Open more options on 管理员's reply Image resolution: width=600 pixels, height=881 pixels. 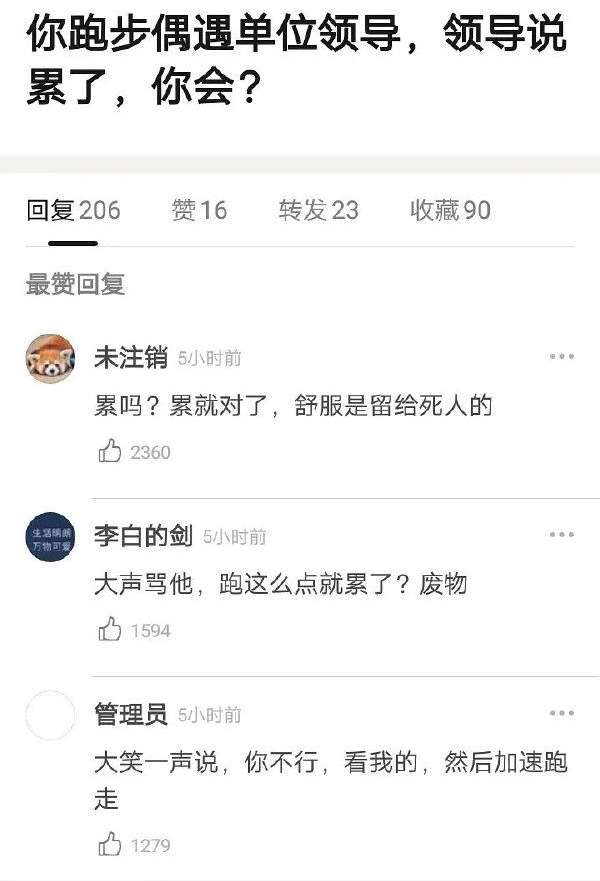(x=562, y=713)
